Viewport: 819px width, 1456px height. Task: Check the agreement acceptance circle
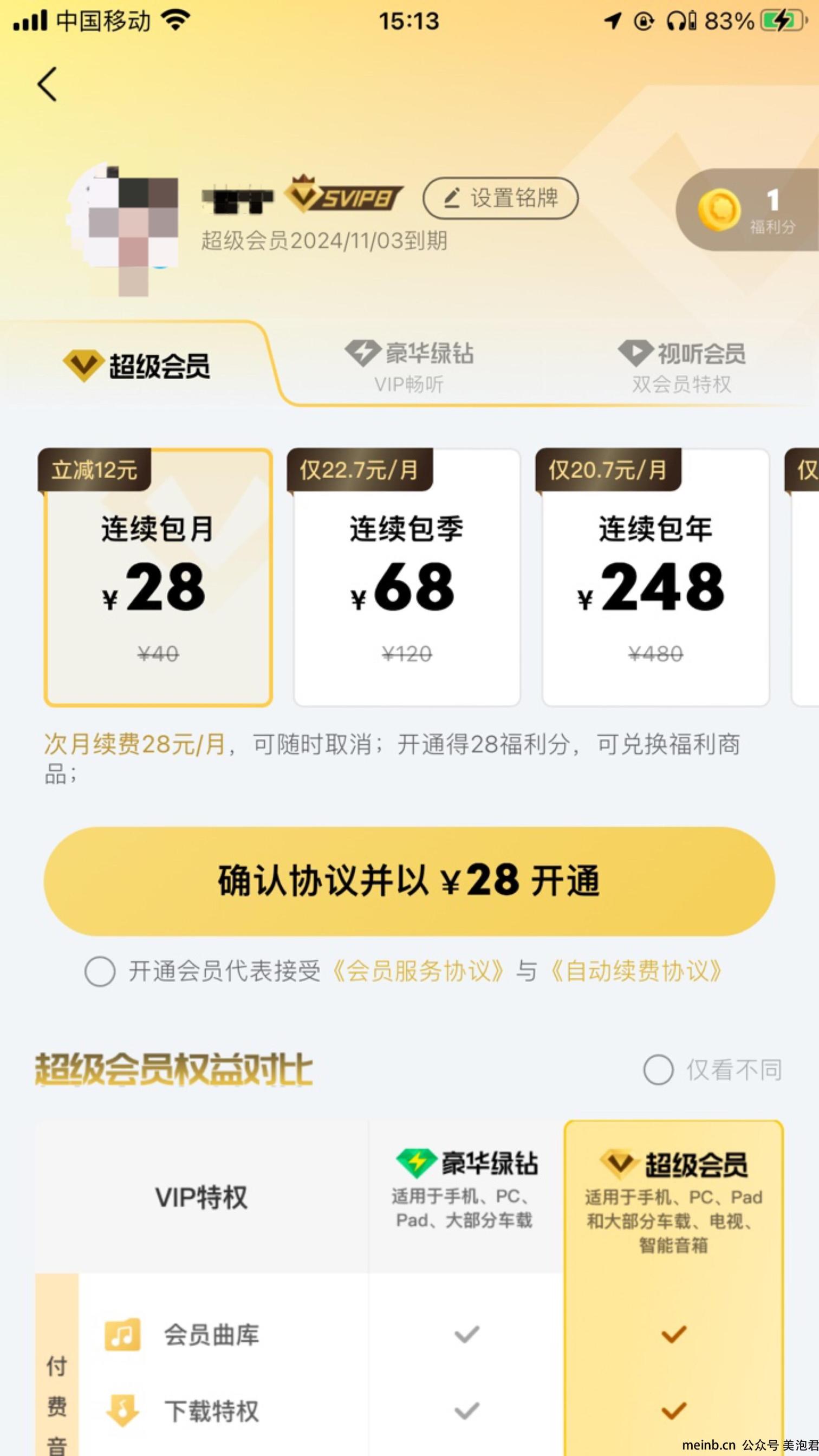pyautogui.click(x=100, y=972)
